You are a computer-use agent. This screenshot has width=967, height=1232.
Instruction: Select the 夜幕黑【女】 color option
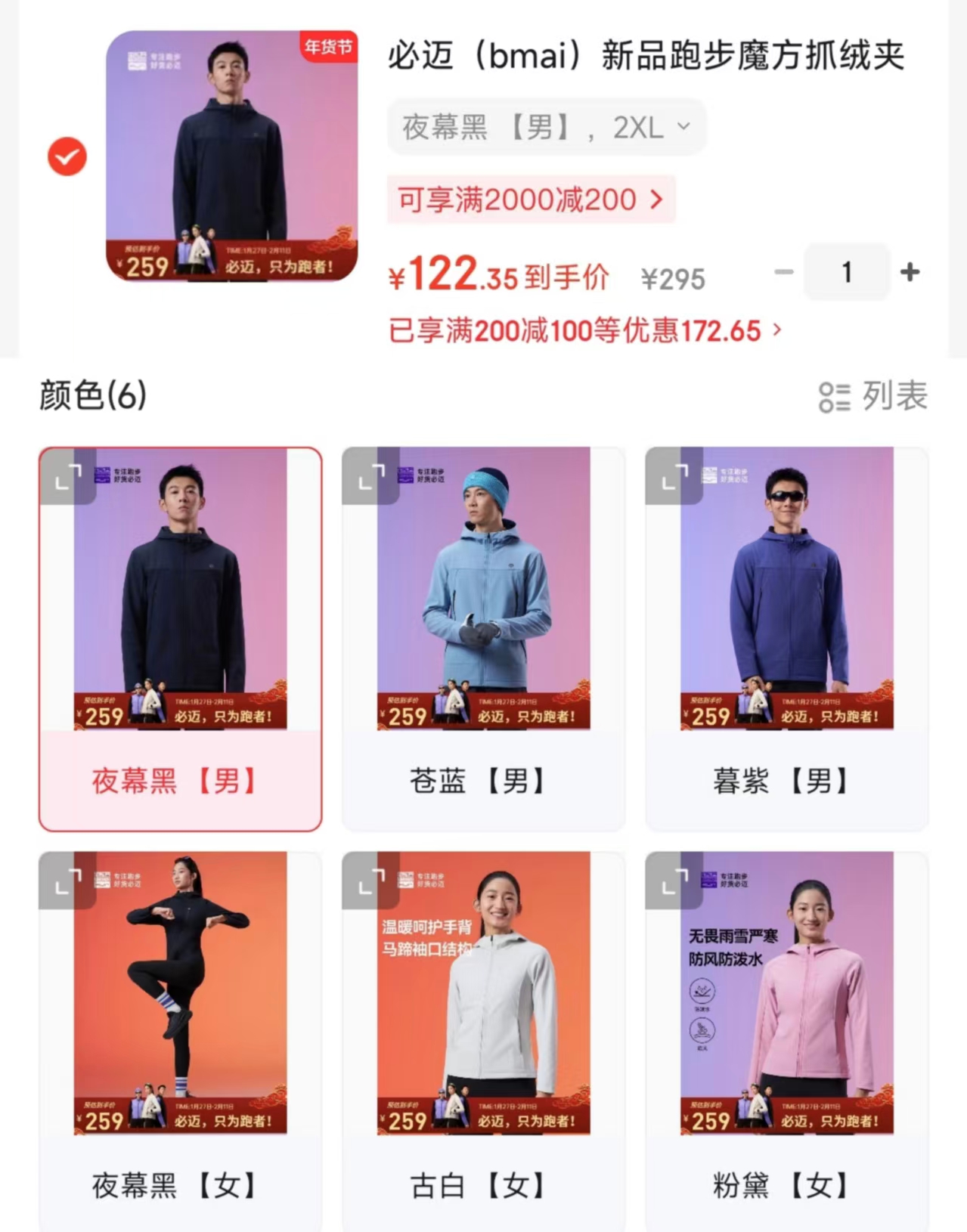coord(180,1184)
